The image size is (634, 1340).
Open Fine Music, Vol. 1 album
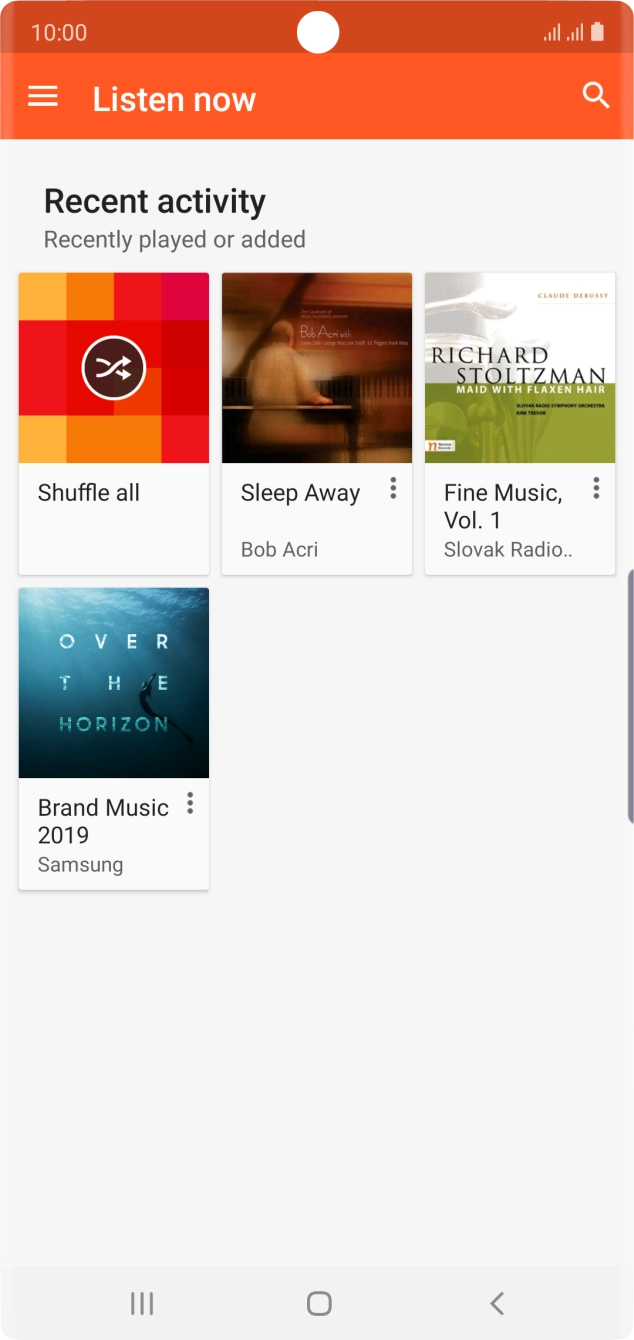coord(519,368)
